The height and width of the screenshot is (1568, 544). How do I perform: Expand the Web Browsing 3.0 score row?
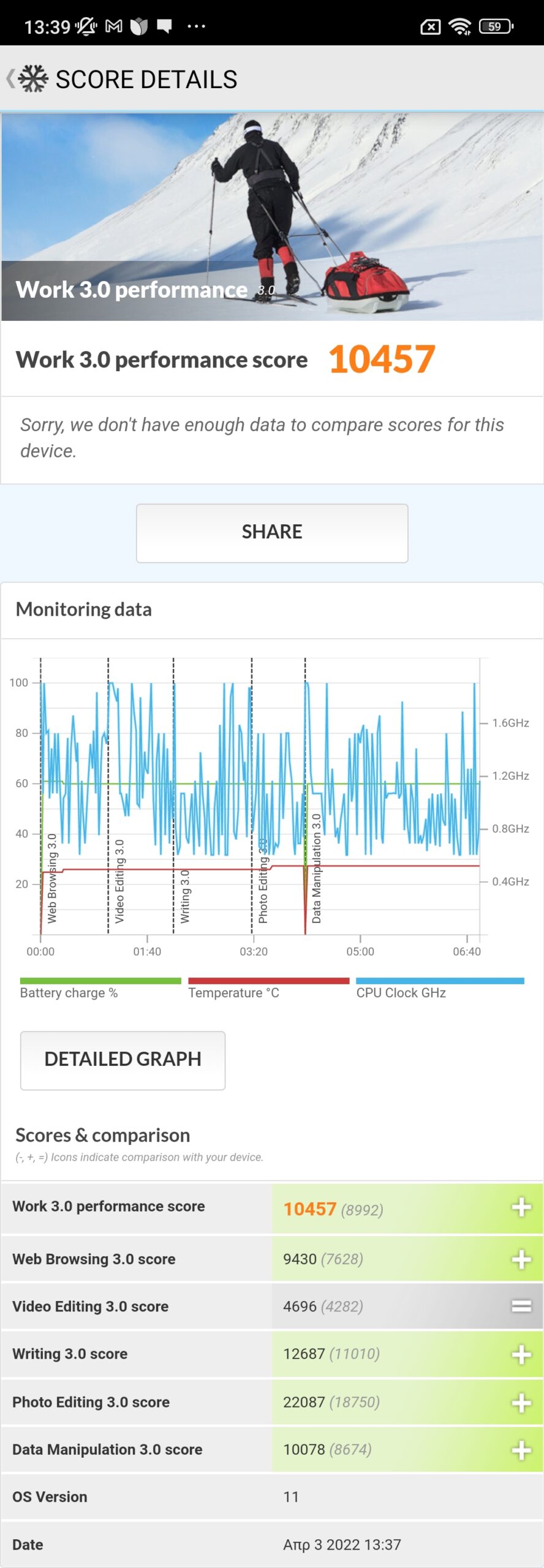[521, 1259]
